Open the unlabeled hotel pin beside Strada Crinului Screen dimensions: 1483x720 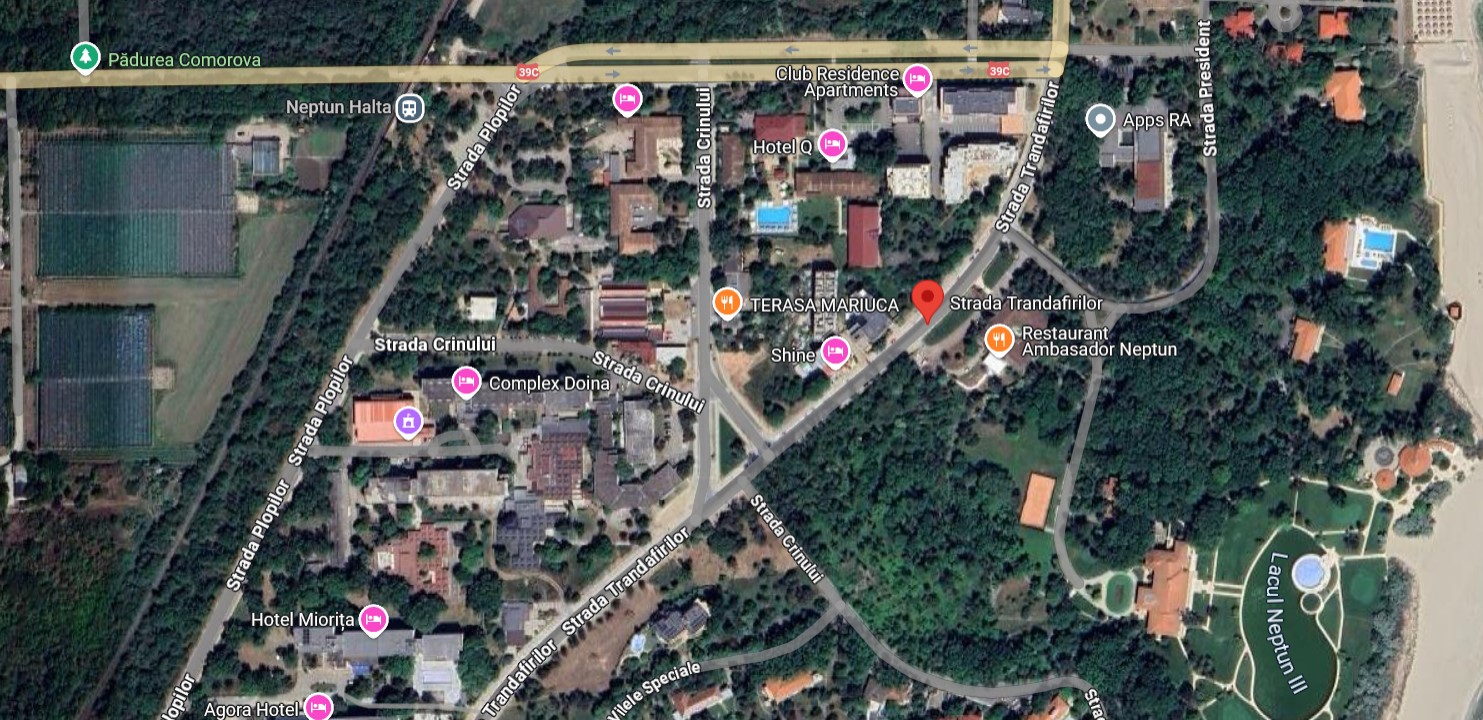627,99
